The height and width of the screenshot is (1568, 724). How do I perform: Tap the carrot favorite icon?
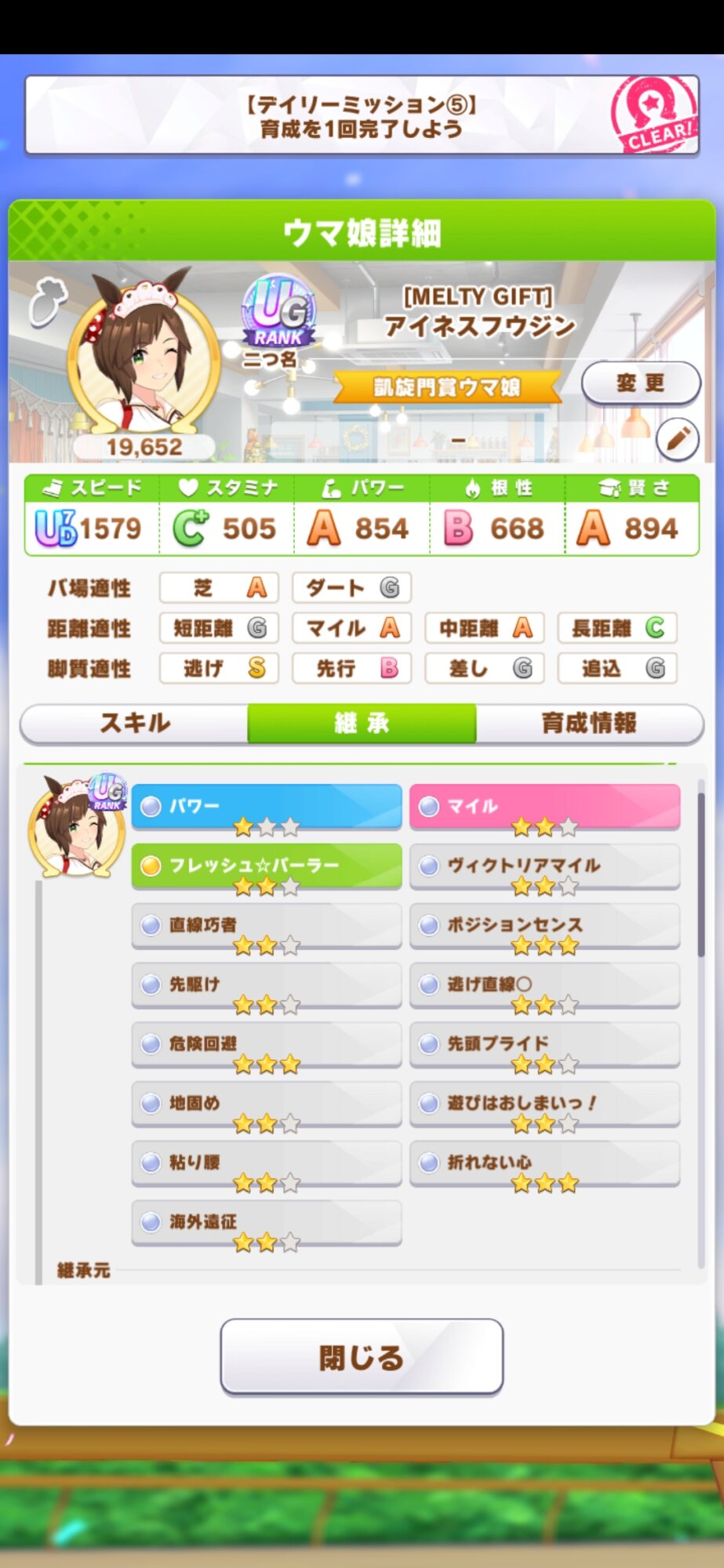point(48,301)
